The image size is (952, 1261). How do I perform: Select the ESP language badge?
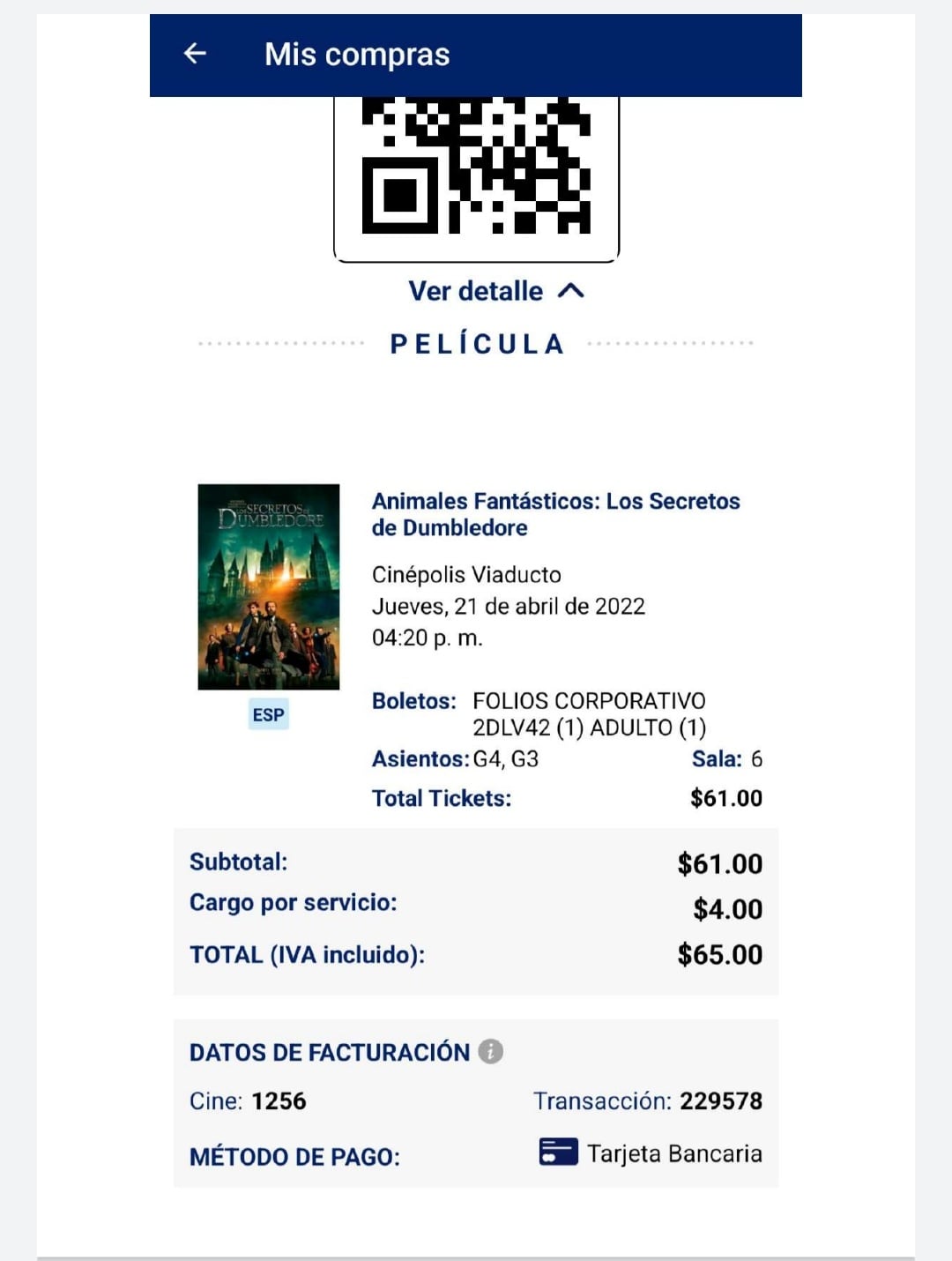pos(268,715)
